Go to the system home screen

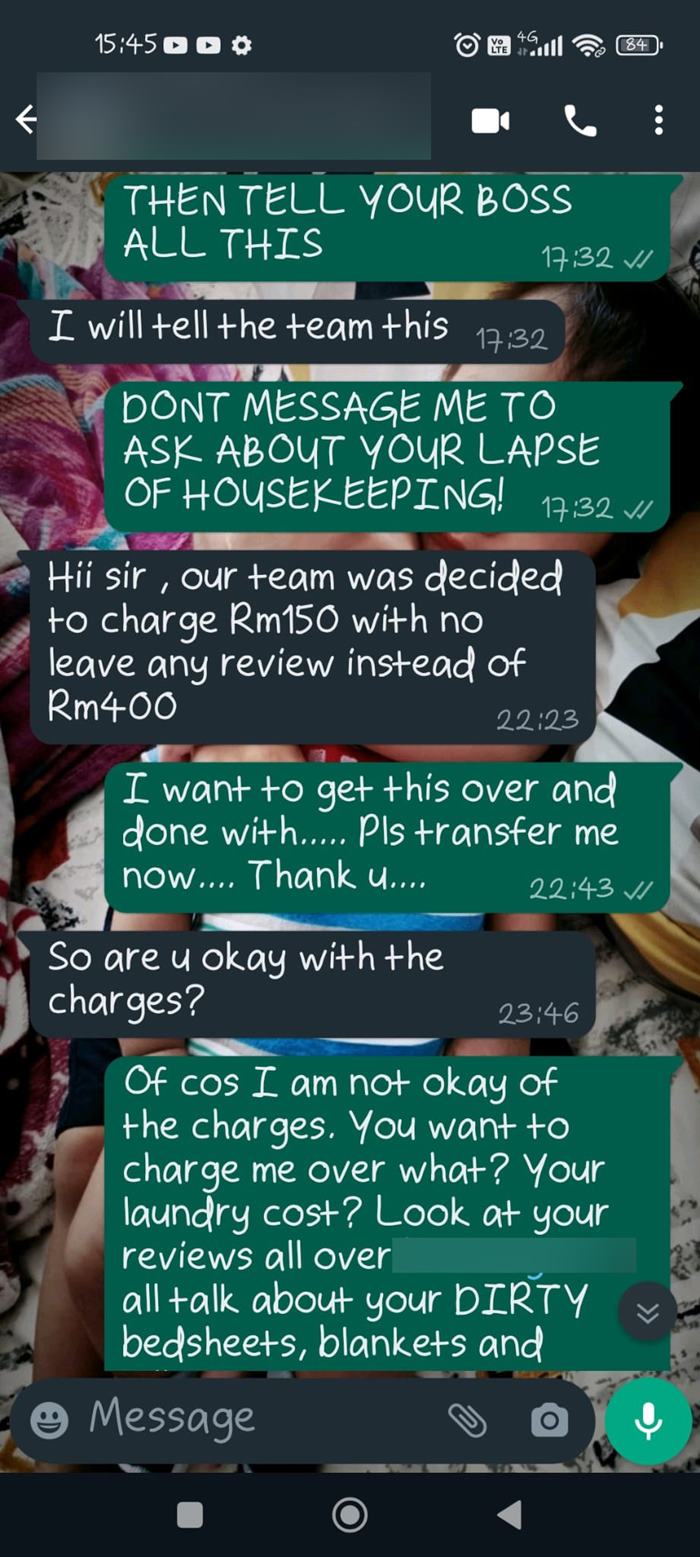click(349, 1515)
